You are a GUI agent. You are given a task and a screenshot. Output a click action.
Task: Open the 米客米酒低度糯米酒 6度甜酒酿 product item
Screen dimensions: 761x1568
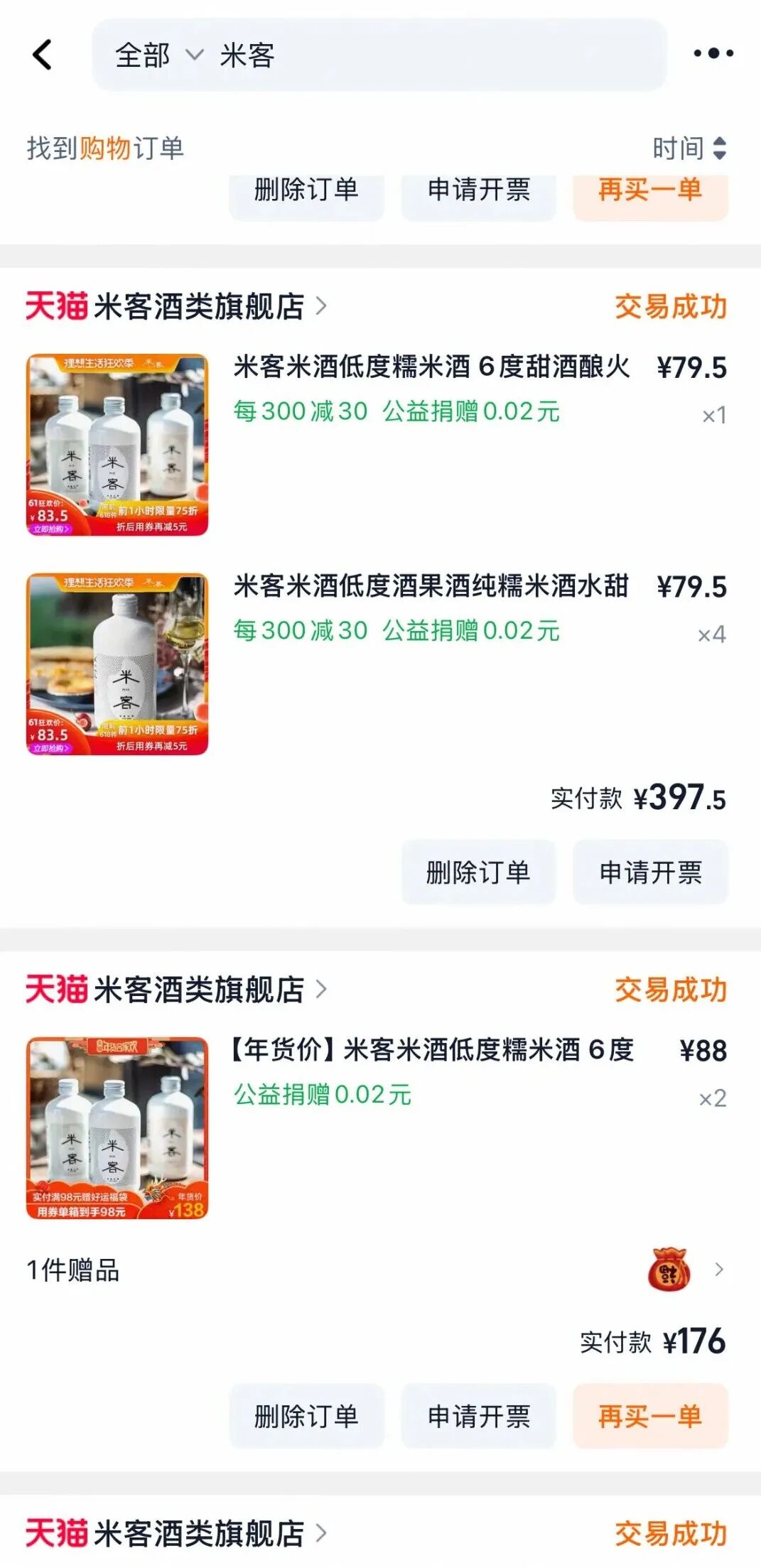coord(431,367)
